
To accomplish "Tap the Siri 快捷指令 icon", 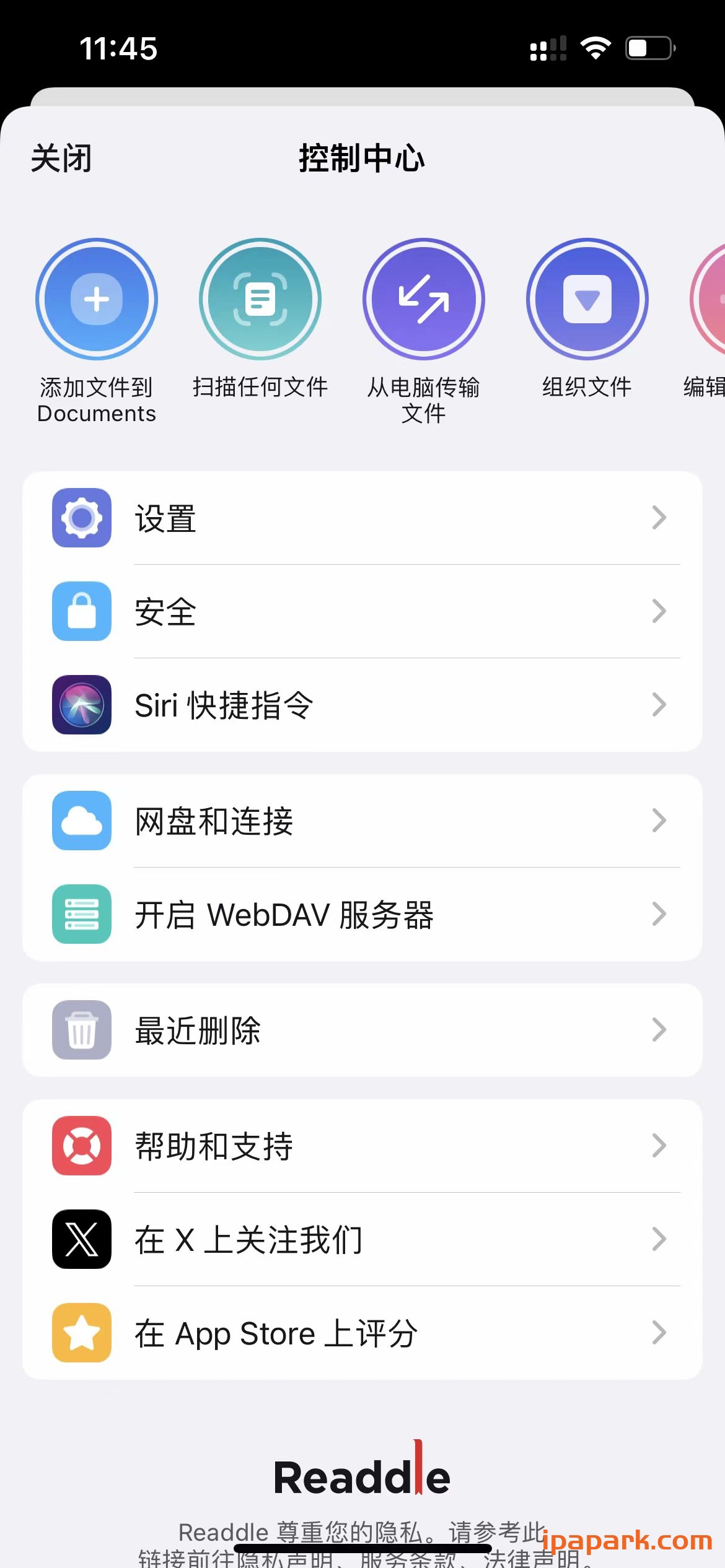I will pyautogui.click(x=81, y=706).
